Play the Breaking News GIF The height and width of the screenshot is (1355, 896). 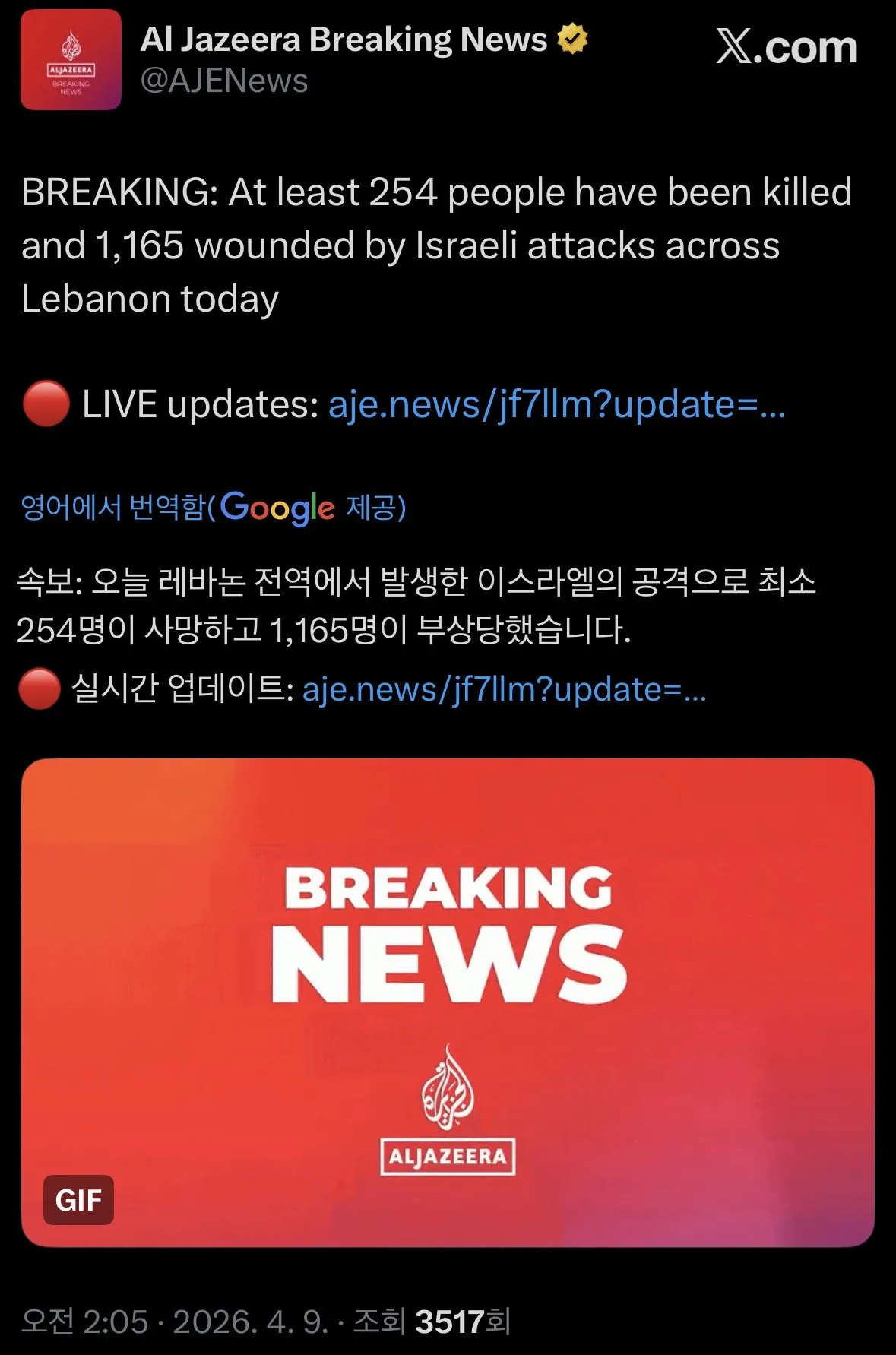click(448, 1002)
